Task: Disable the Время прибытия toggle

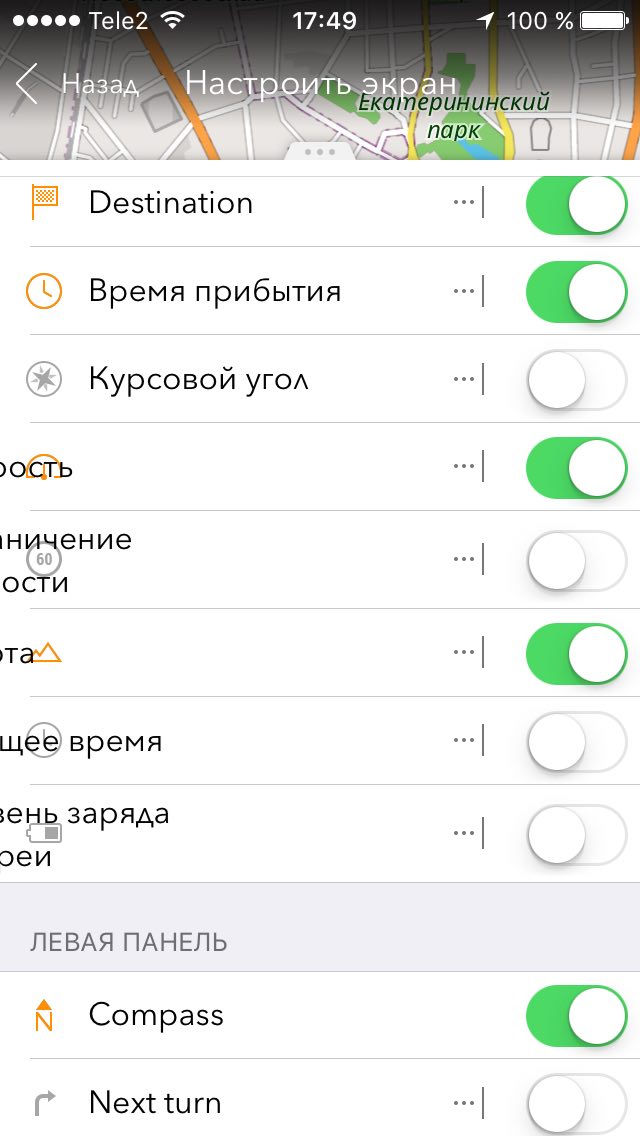Action: [576, 292]
